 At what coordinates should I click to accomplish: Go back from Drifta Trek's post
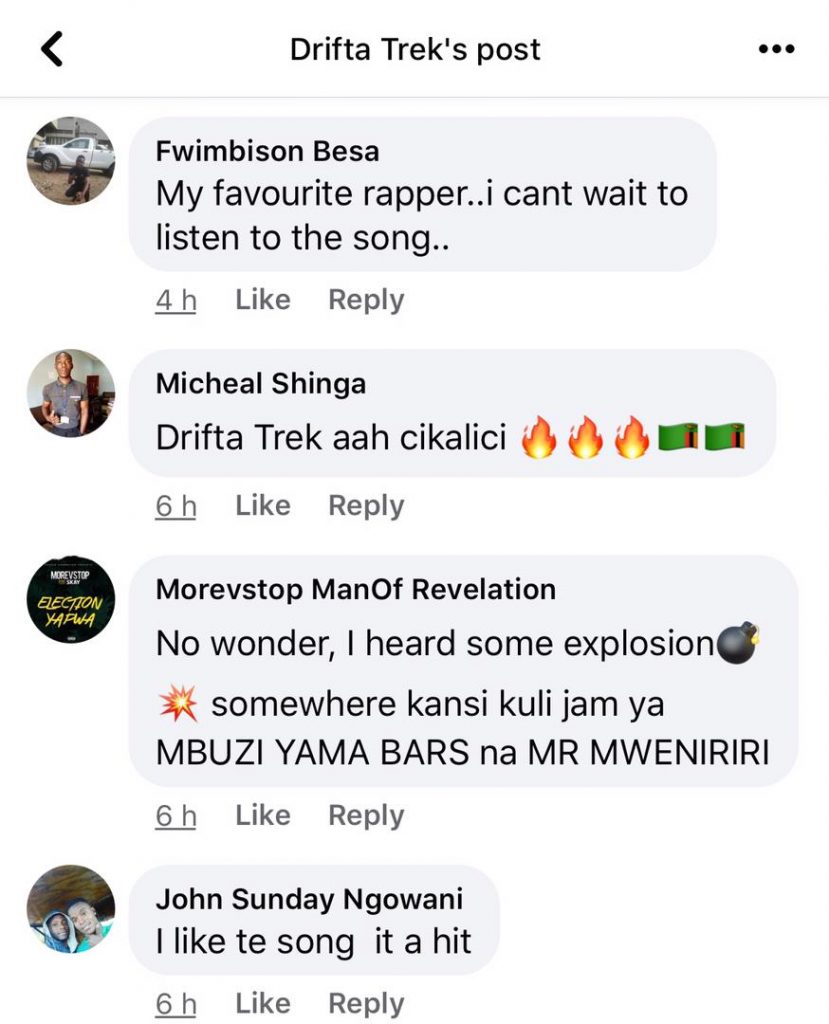[x=52, y=48]
